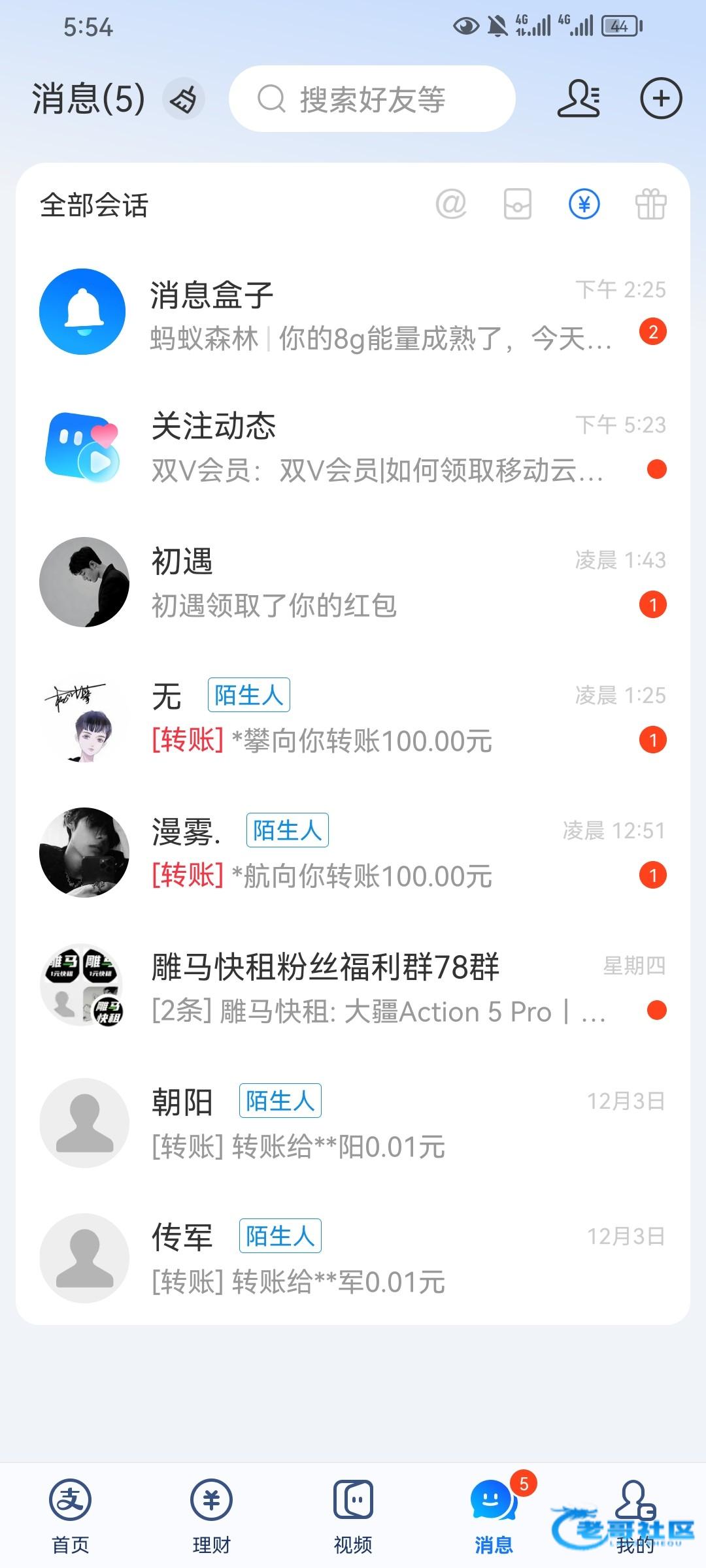Clear unread messages with the broom icon
This screenshot has height=1568, width=706.
184,99
